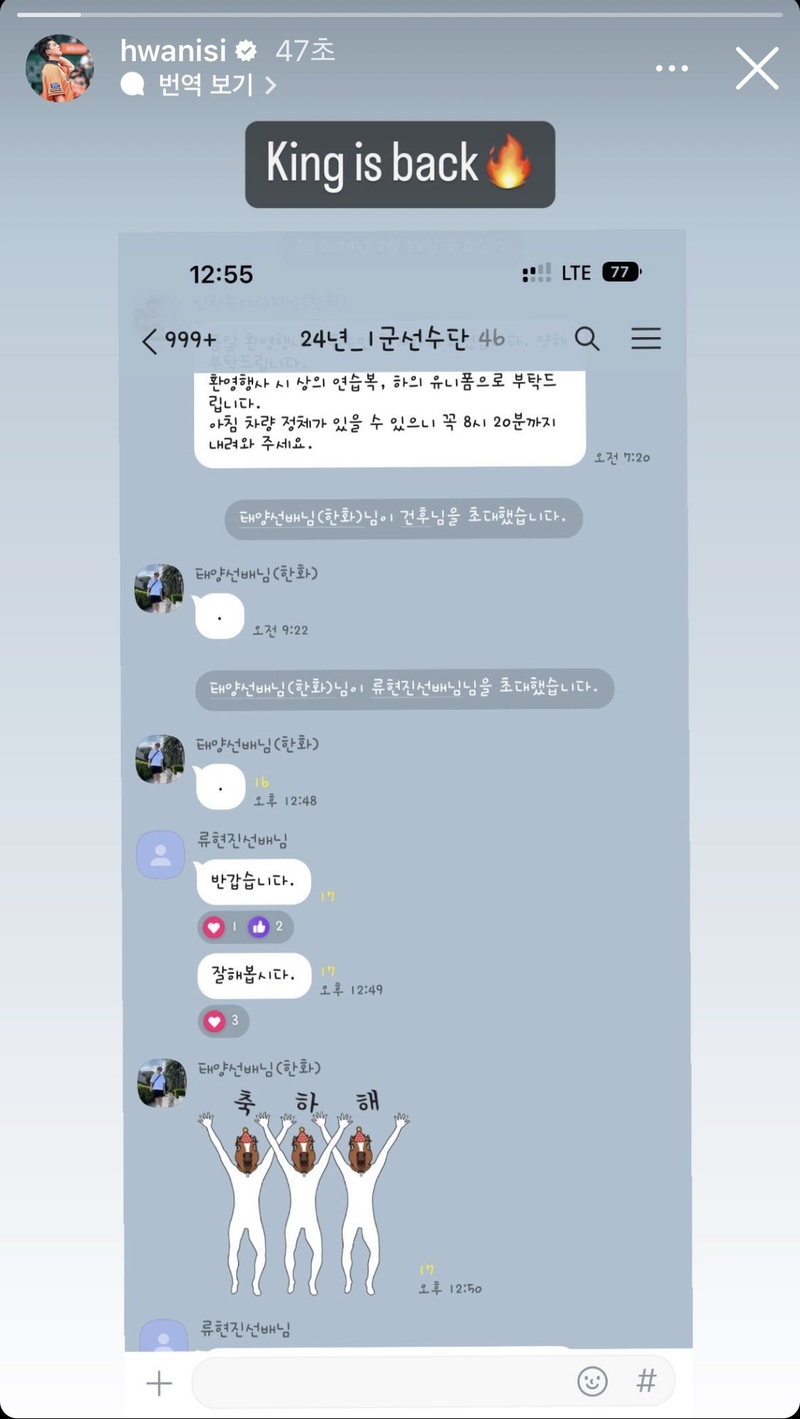Open hwanisi's profile picture

[x=60, y=68]
